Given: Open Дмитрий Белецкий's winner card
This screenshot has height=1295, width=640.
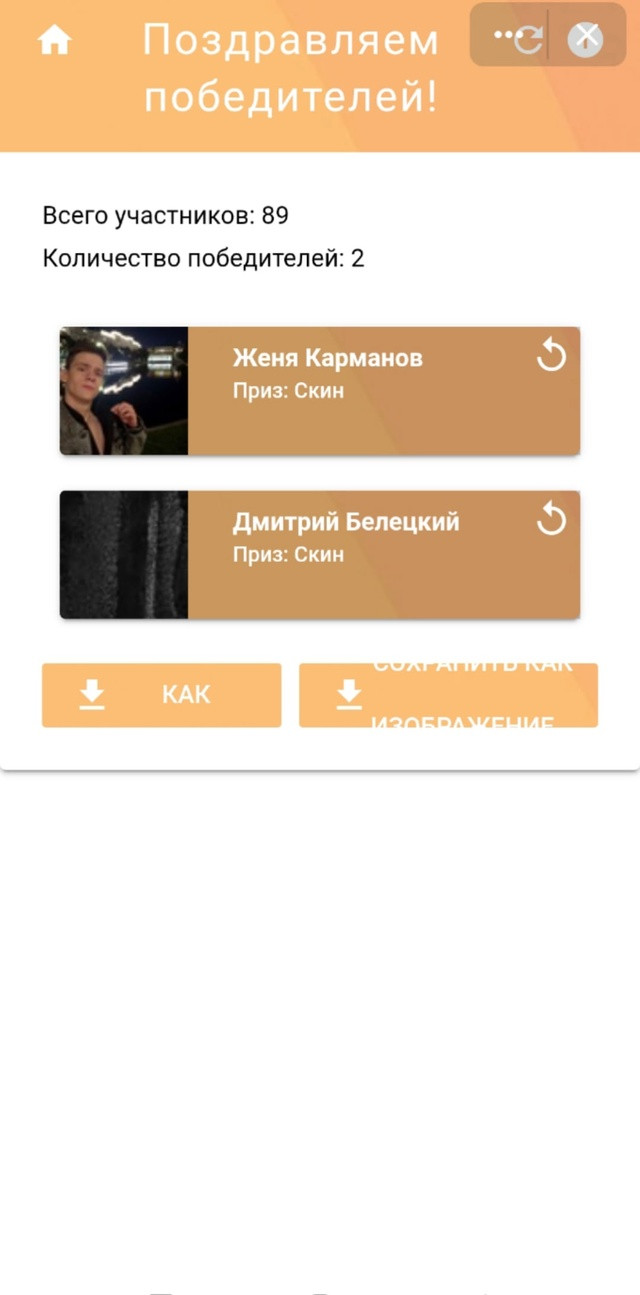Looking at the screenshot, I should (320, 555).
